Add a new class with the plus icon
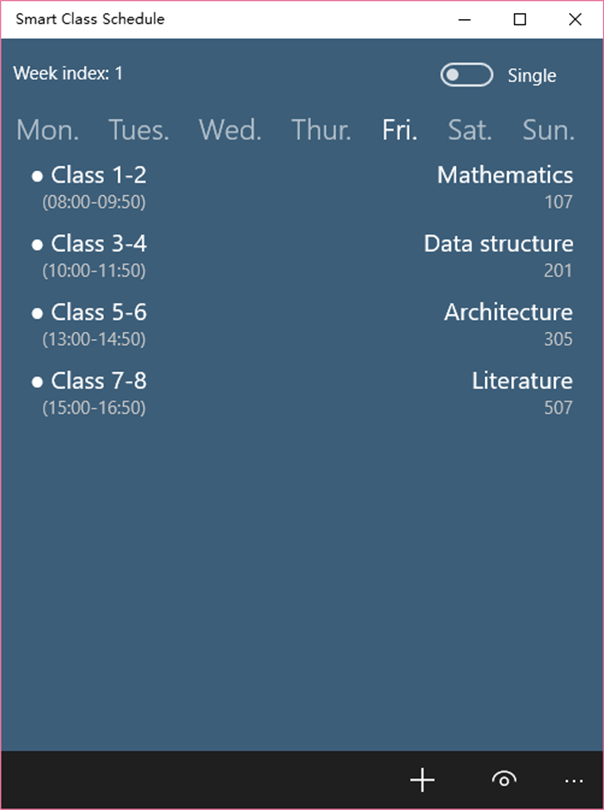Viewport: 604px width, 810px height. point(423,780)
